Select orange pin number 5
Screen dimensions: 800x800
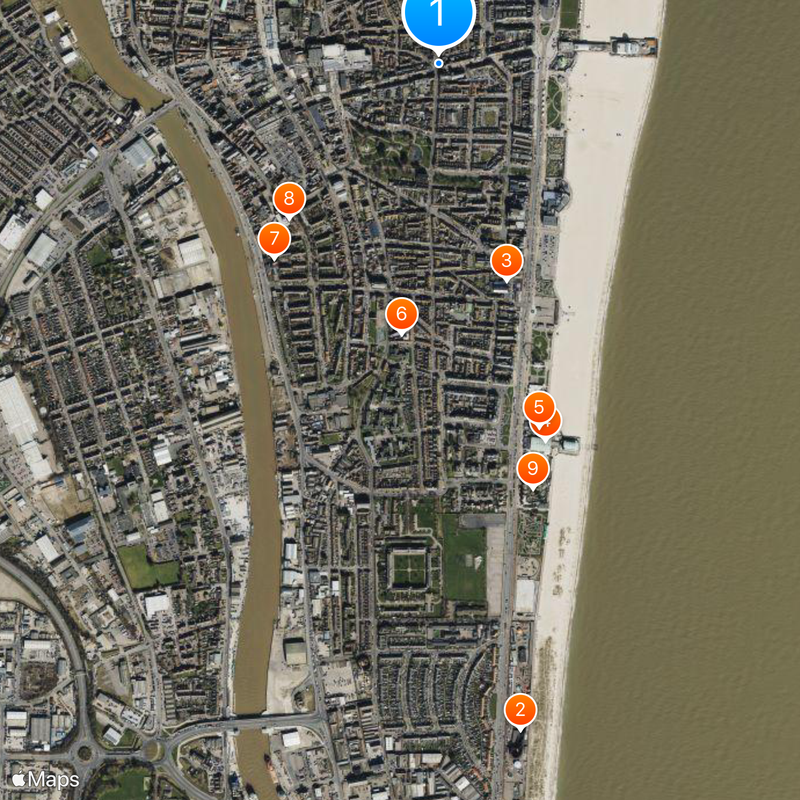537,406
